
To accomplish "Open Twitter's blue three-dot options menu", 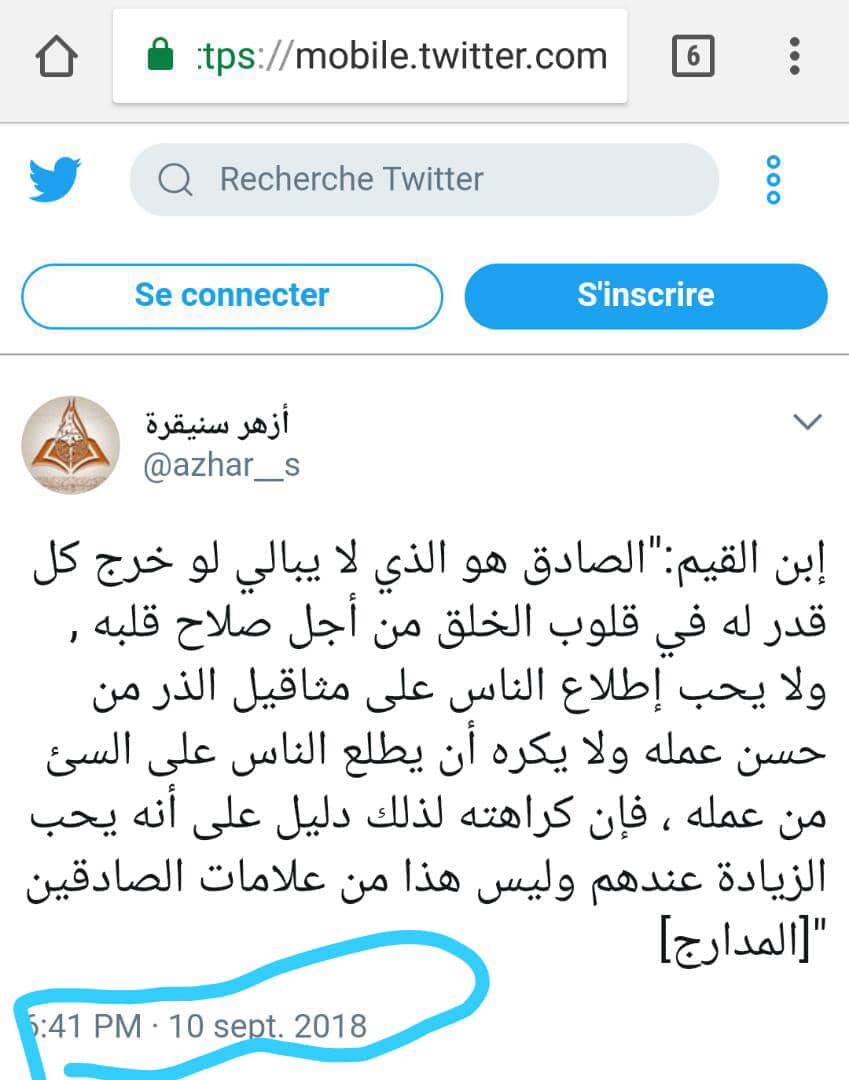I will point(773,180).
